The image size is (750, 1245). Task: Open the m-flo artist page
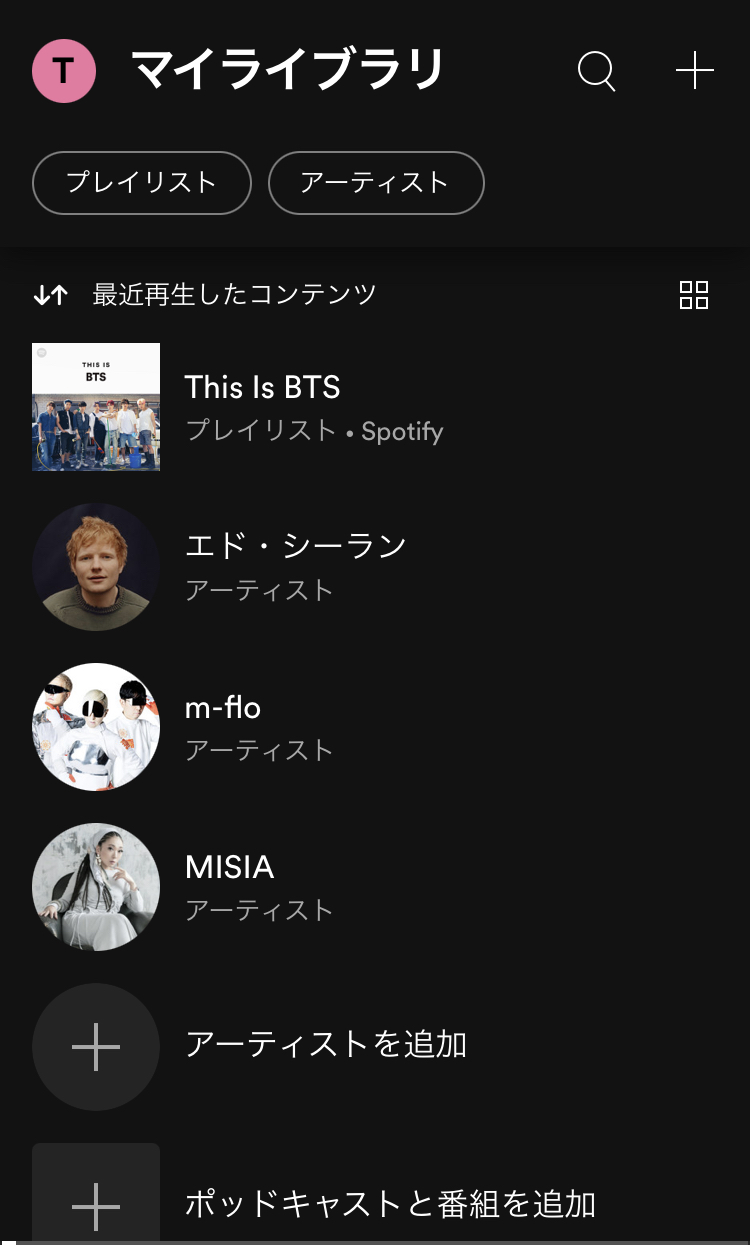coord(375,727)
